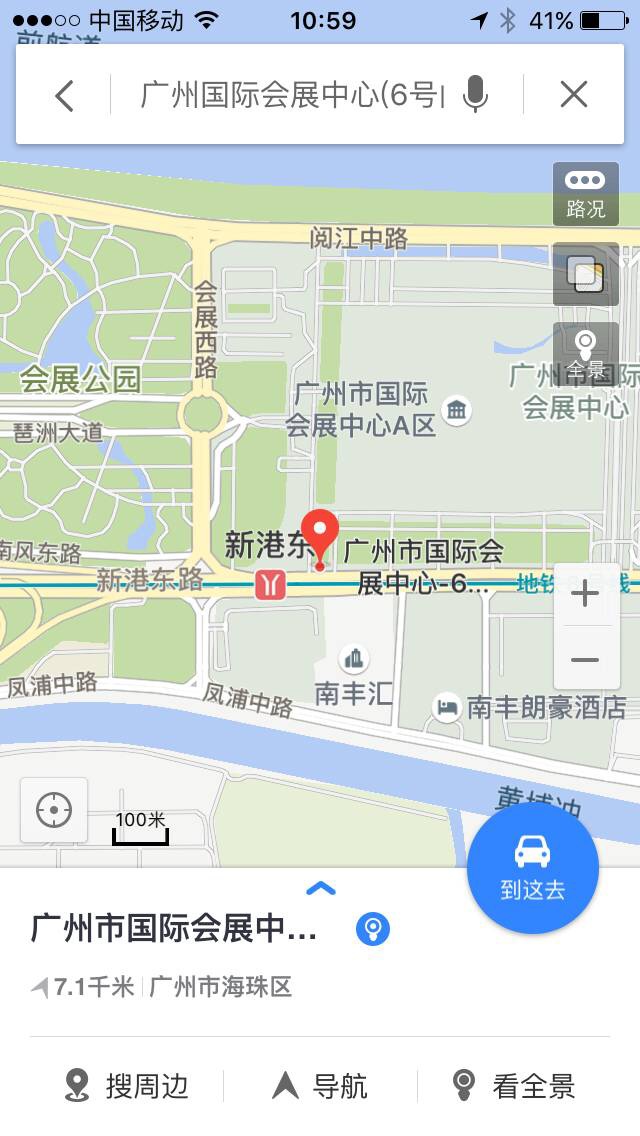Clear the search with the X button

(x=573, y=95)
